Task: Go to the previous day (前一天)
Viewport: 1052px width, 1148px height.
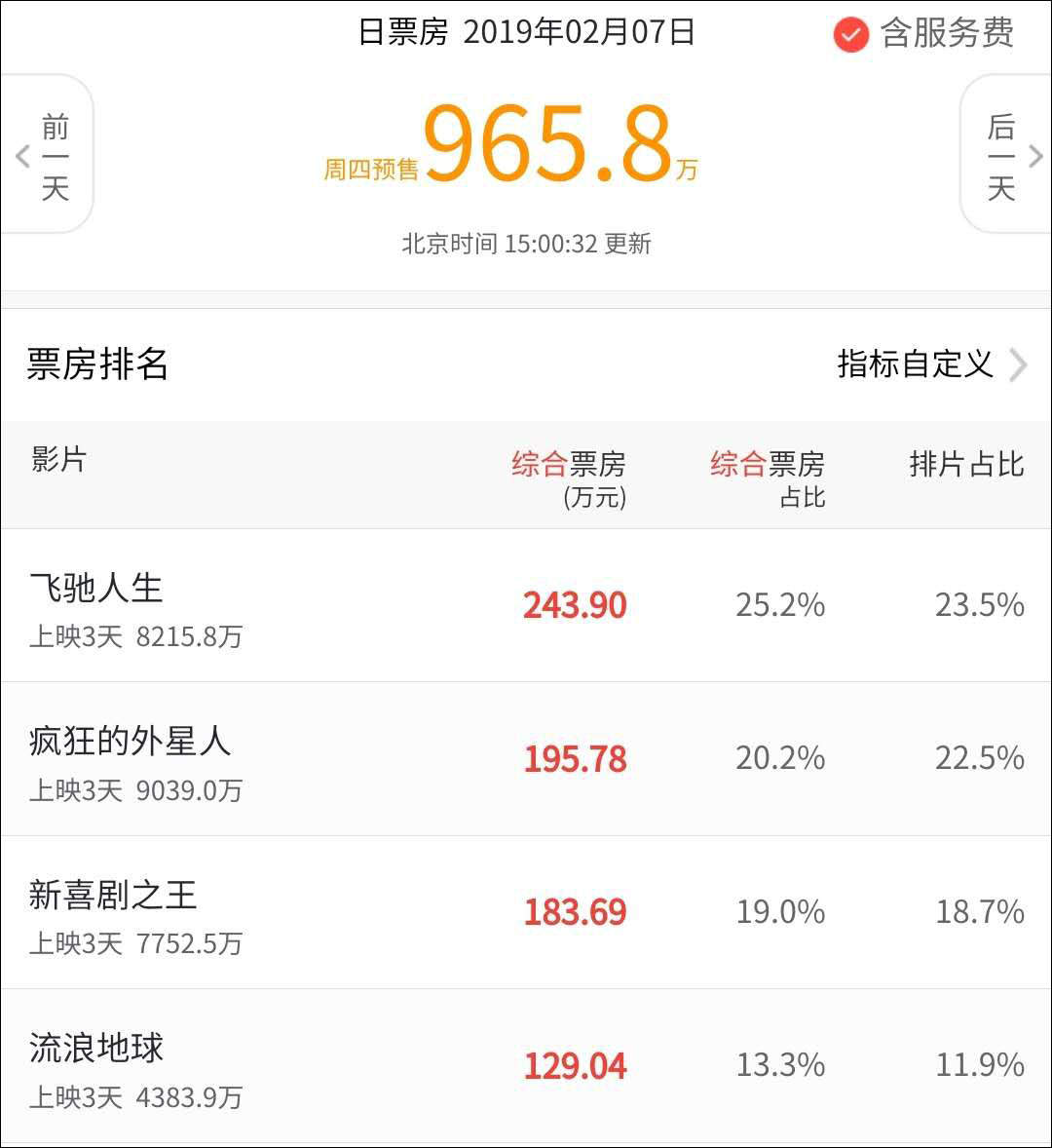Action: click(51, 156)
